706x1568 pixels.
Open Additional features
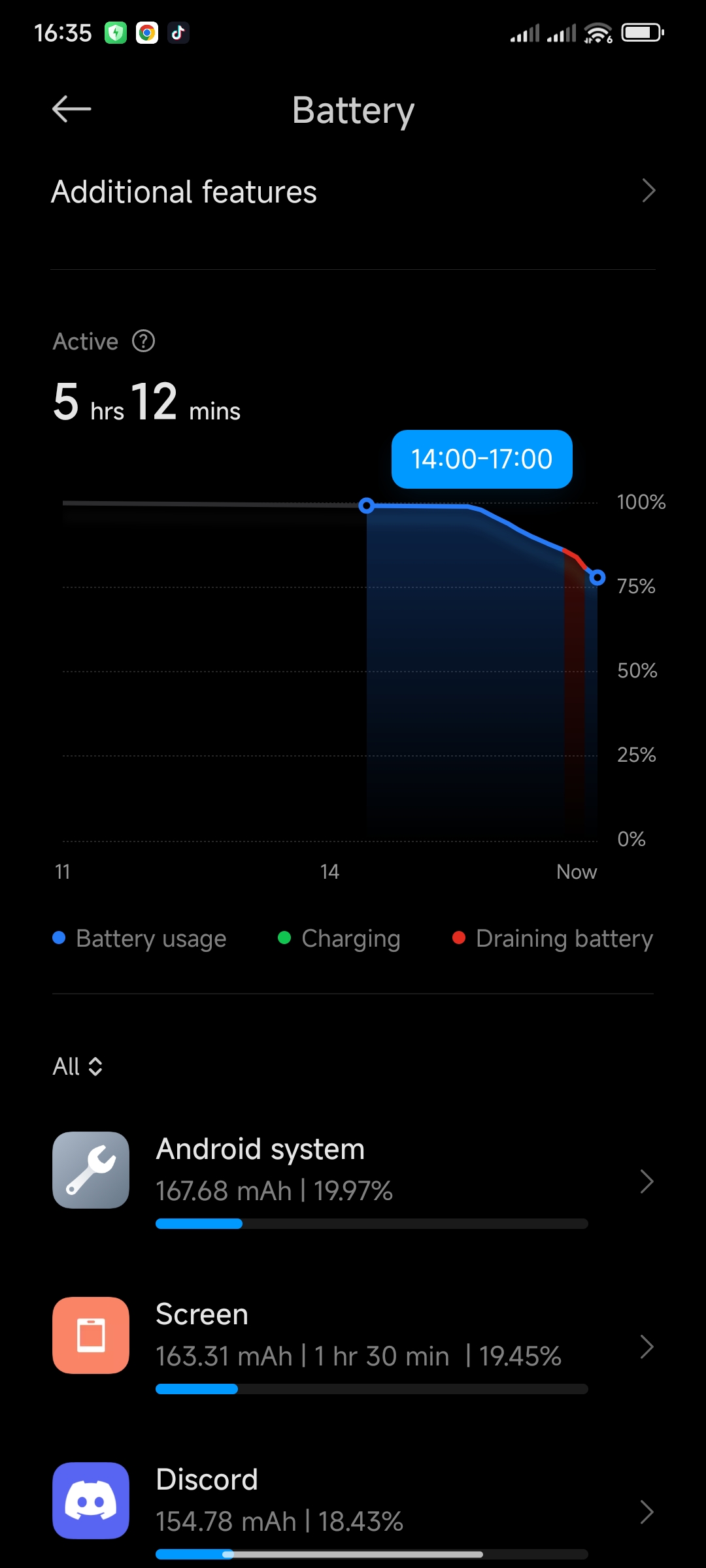[x=353, y=191]
